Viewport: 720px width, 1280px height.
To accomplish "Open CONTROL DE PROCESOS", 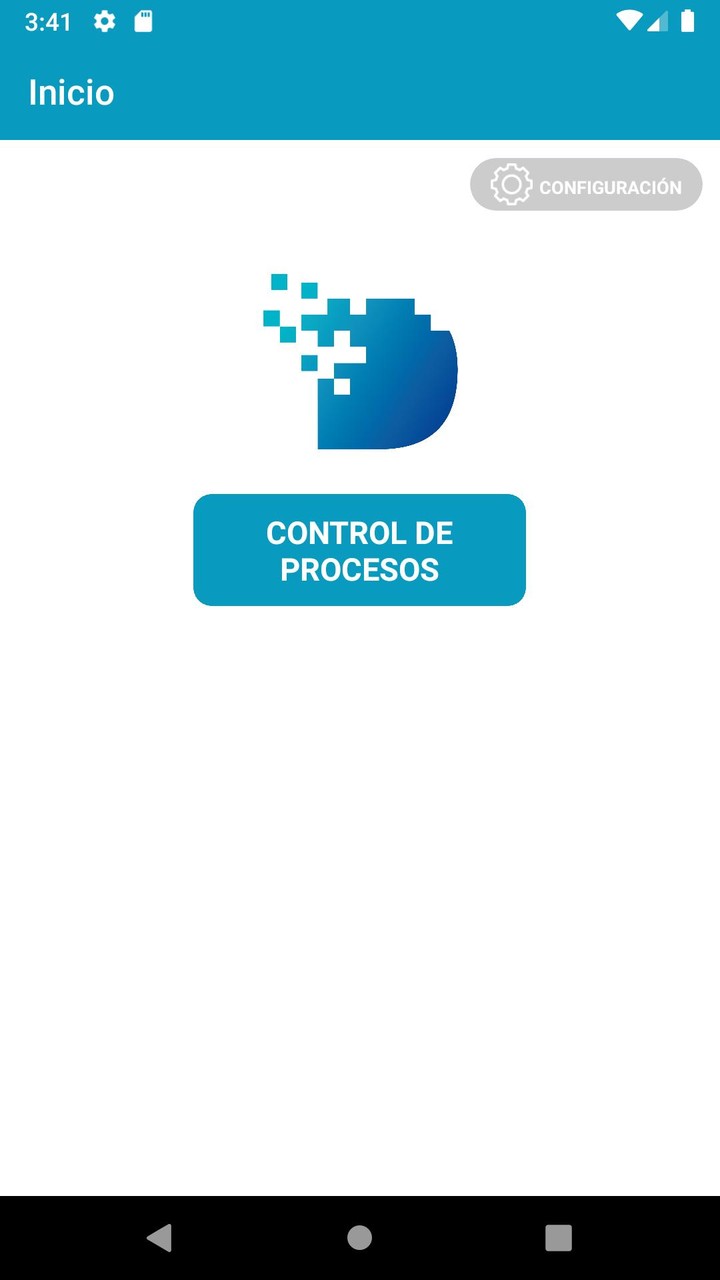I will [x=360, y=549].
